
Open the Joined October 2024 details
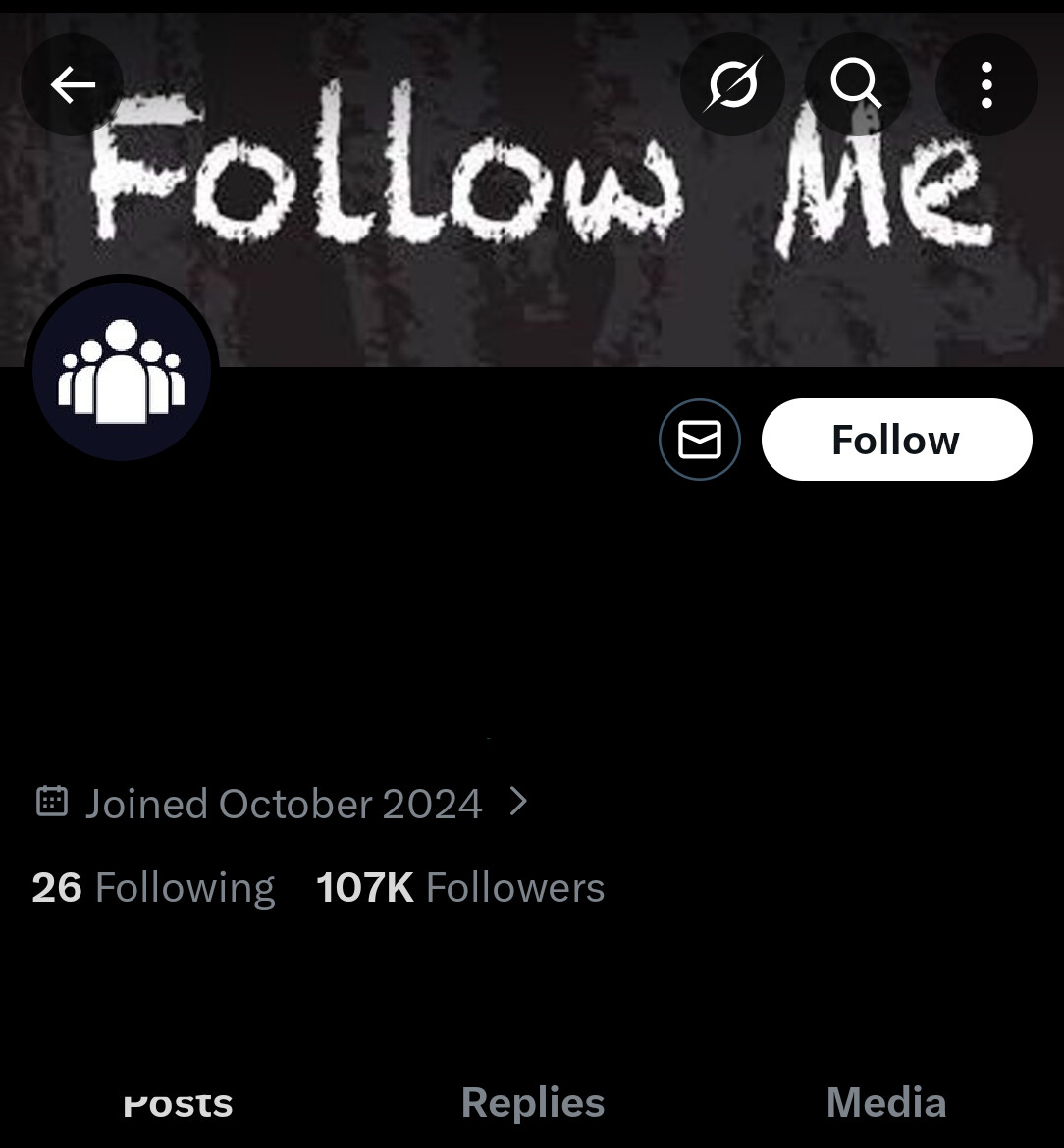click(283, 804)
